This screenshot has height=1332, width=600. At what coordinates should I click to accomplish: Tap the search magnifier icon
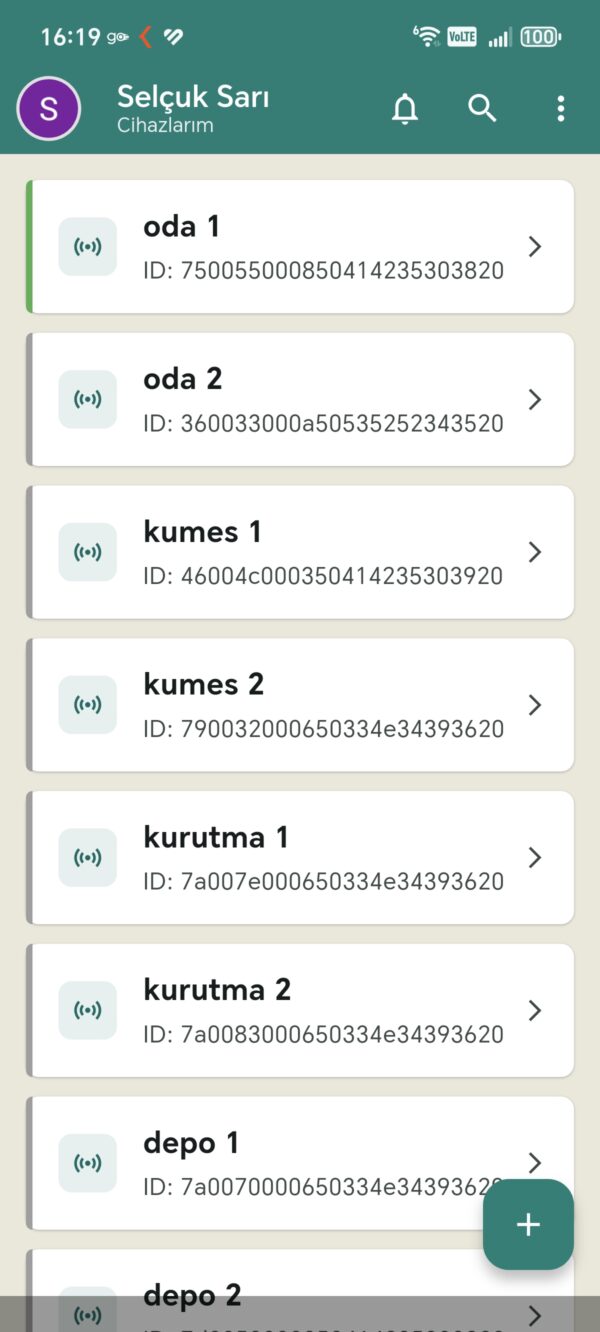click(482, 109)
